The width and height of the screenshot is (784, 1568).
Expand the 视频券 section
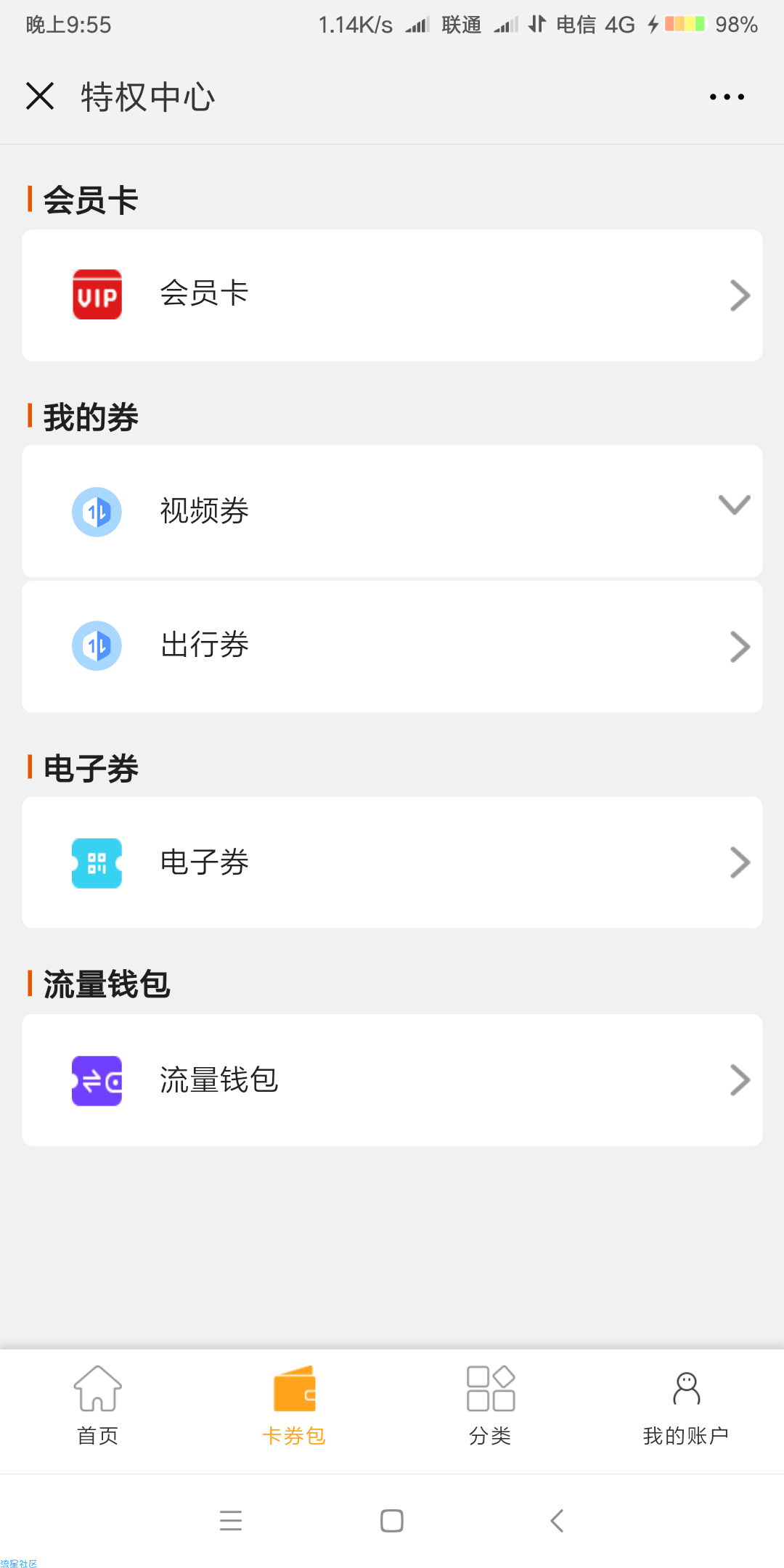pyautogui.click(x=392, y=511)
